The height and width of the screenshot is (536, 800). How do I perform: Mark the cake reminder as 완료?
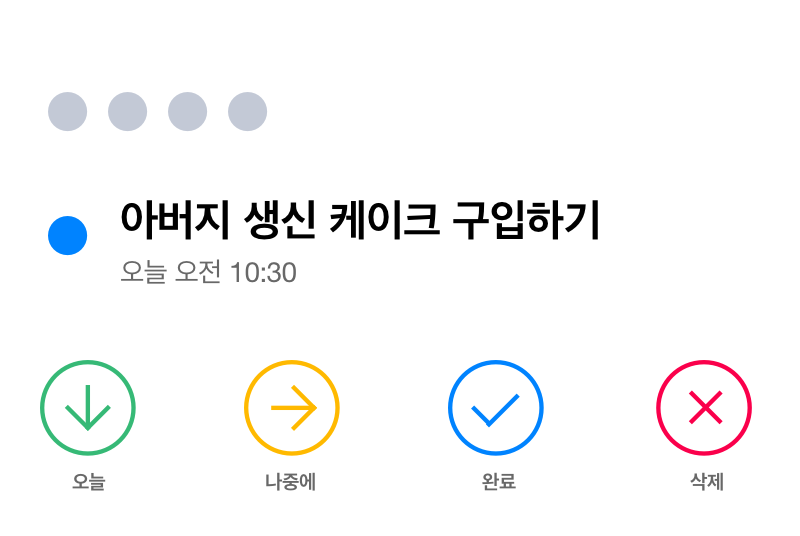pos(496,408)
